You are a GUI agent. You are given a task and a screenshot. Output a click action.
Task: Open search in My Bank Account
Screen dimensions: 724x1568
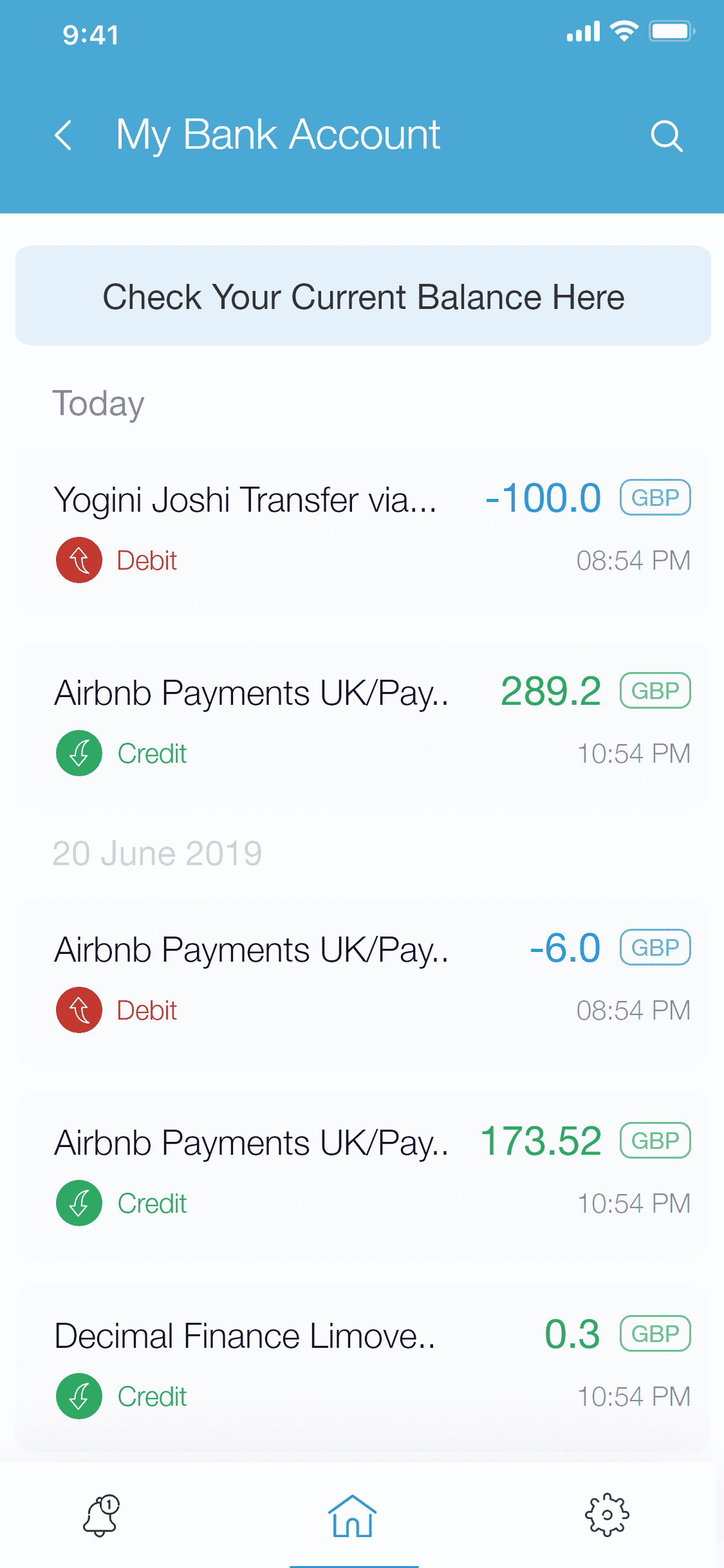coord(666,136)
